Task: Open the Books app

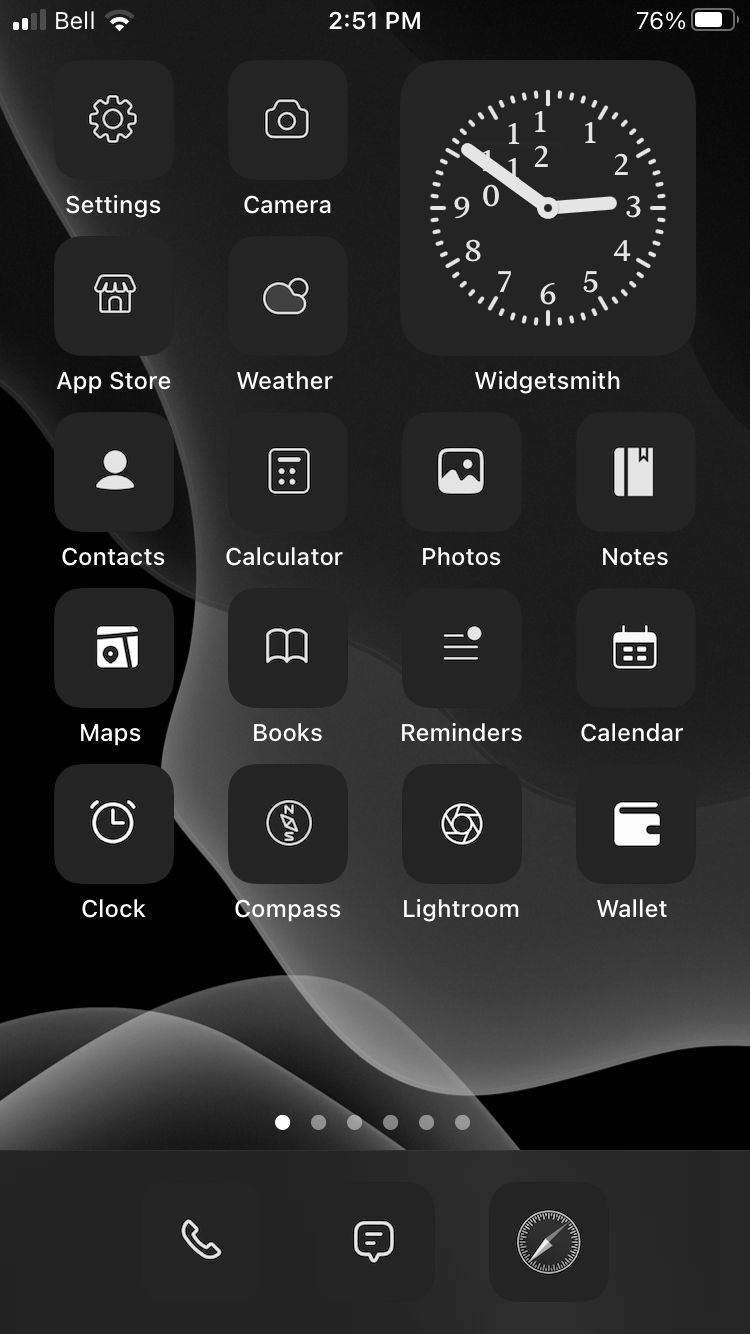Action: [287, 648]
